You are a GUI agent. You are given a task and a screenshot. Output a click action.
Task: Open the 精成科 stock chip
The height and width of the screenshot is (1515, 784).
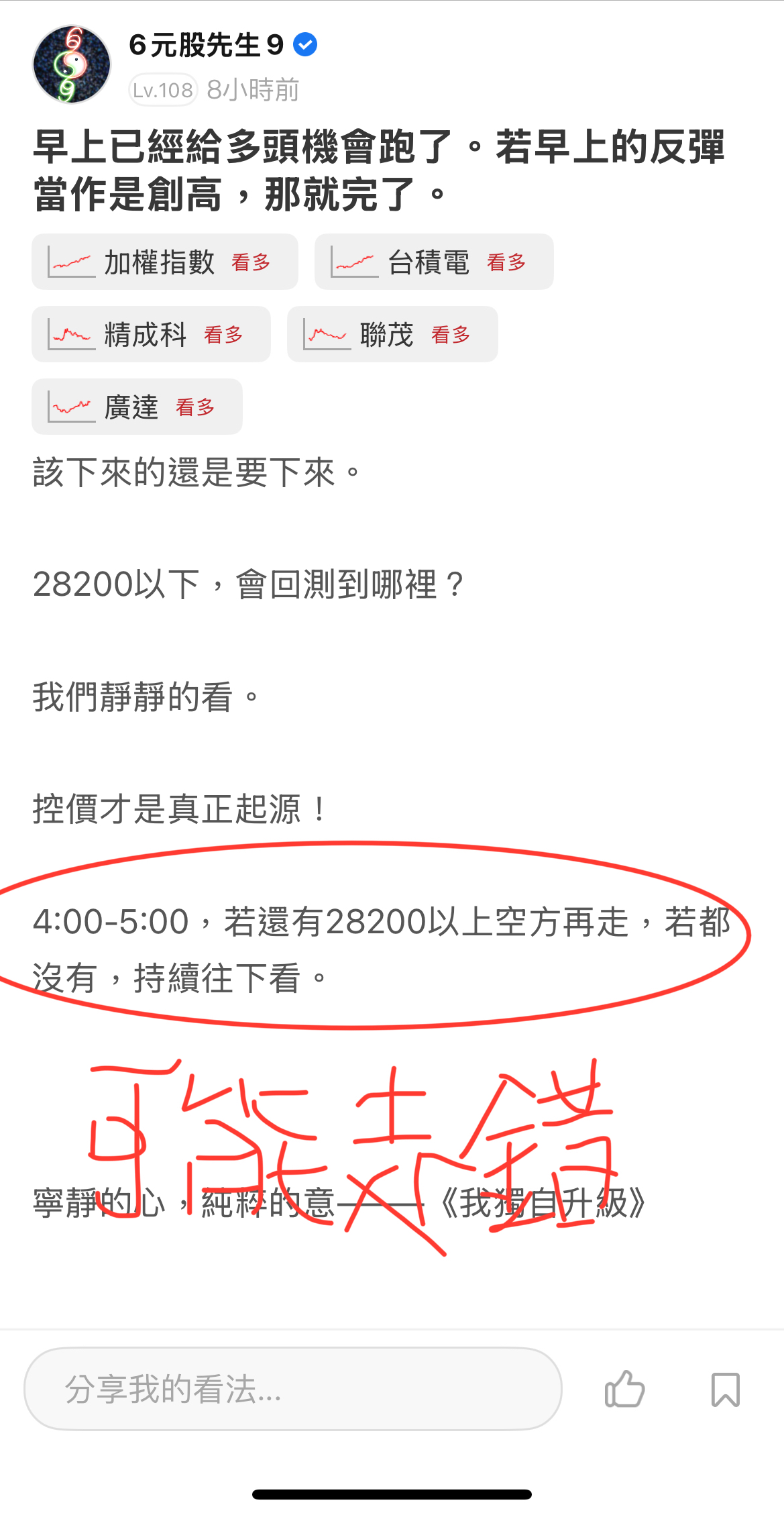pyautogui.click(x=150, y=334)
